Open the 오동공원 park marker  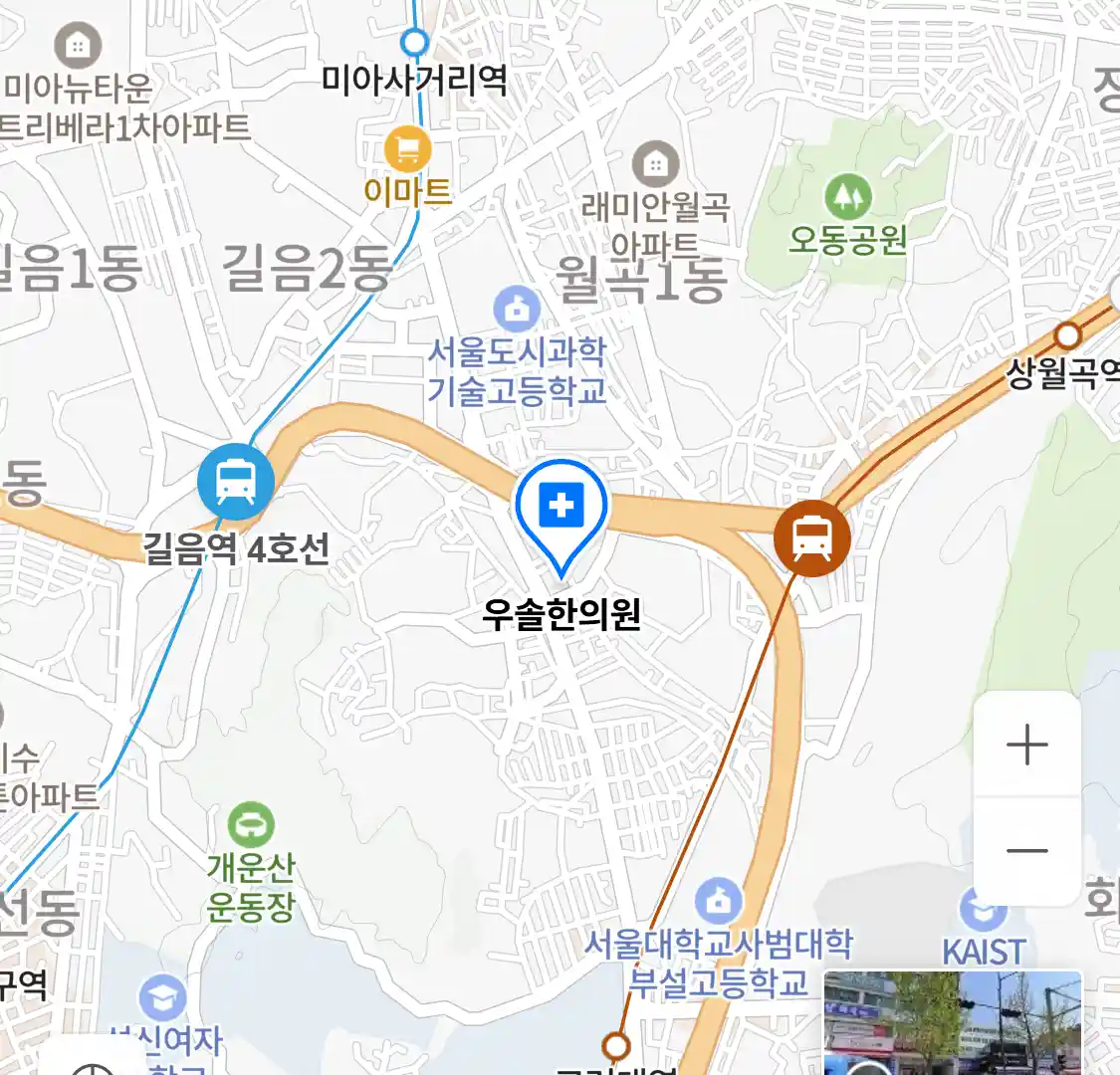click(847, 197)
